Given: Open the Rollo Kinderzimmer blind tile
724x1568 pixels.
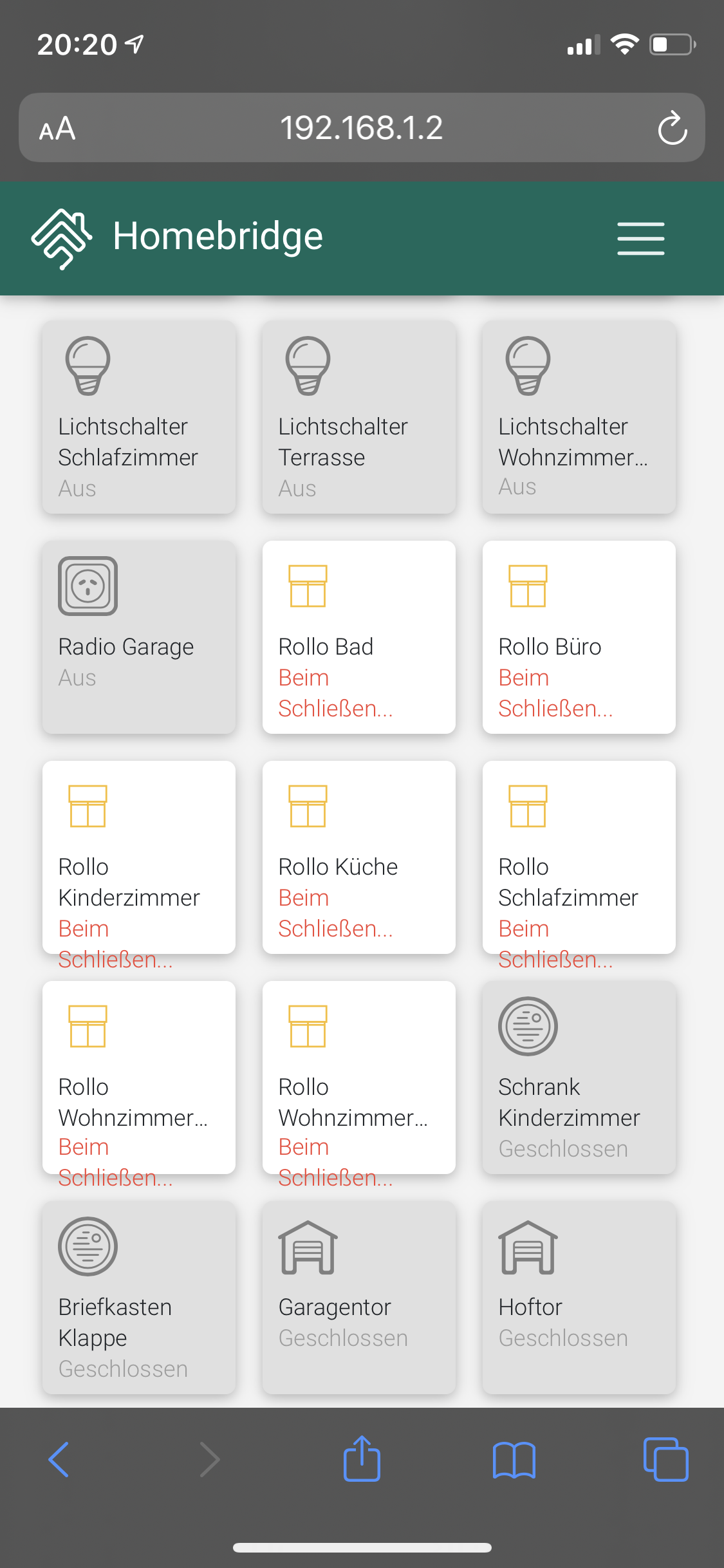Looking at the screenshot, I should click(139, 857).
